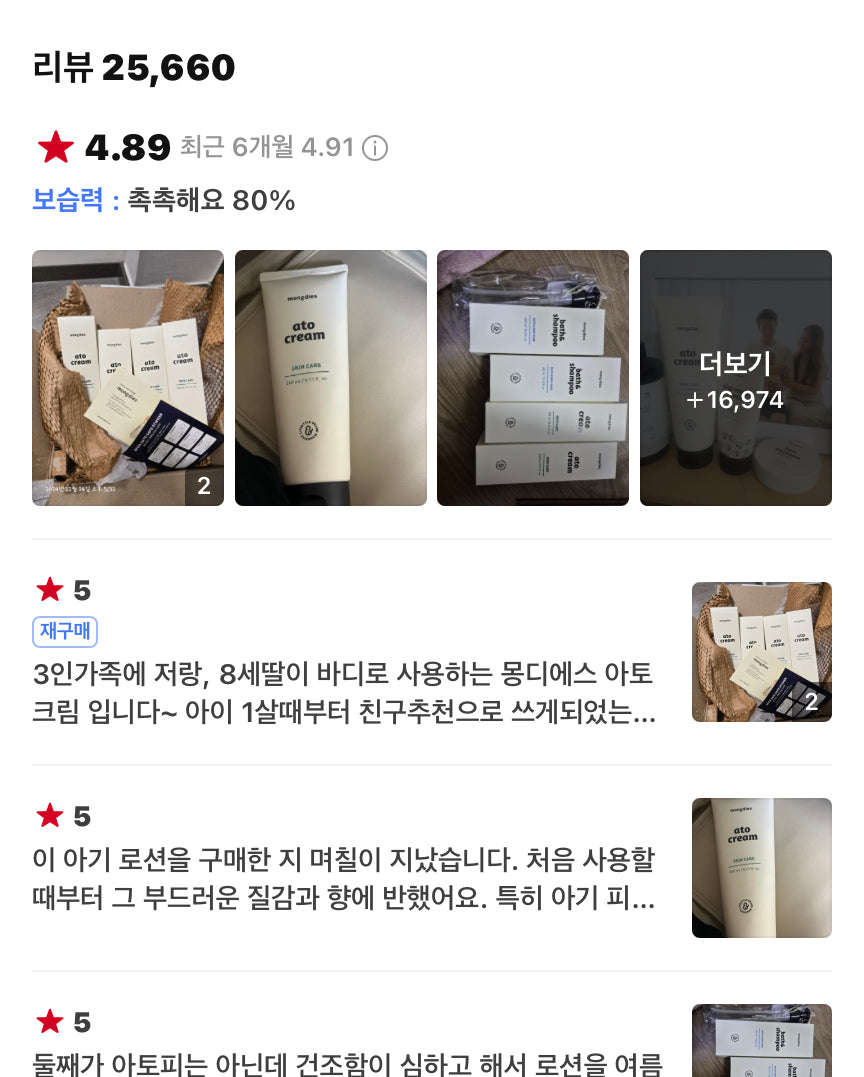The height and width of the screenshot is (1077, 864).
Task: View the photo attached to the 둘째가 아토피는 review
Action: click(762, 1042)
